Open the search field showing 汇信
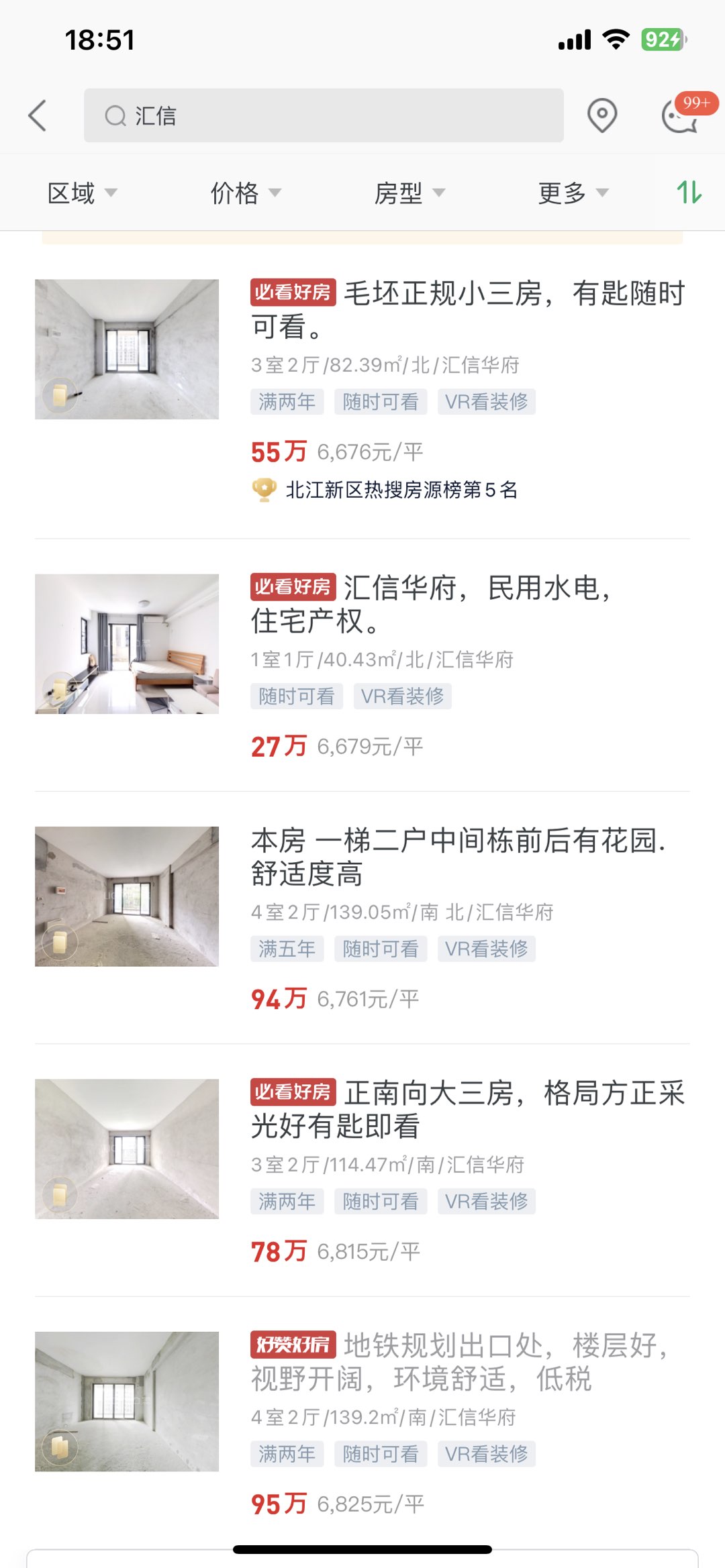The width and height of the screenshot is (725, 1568). [323, 115]
